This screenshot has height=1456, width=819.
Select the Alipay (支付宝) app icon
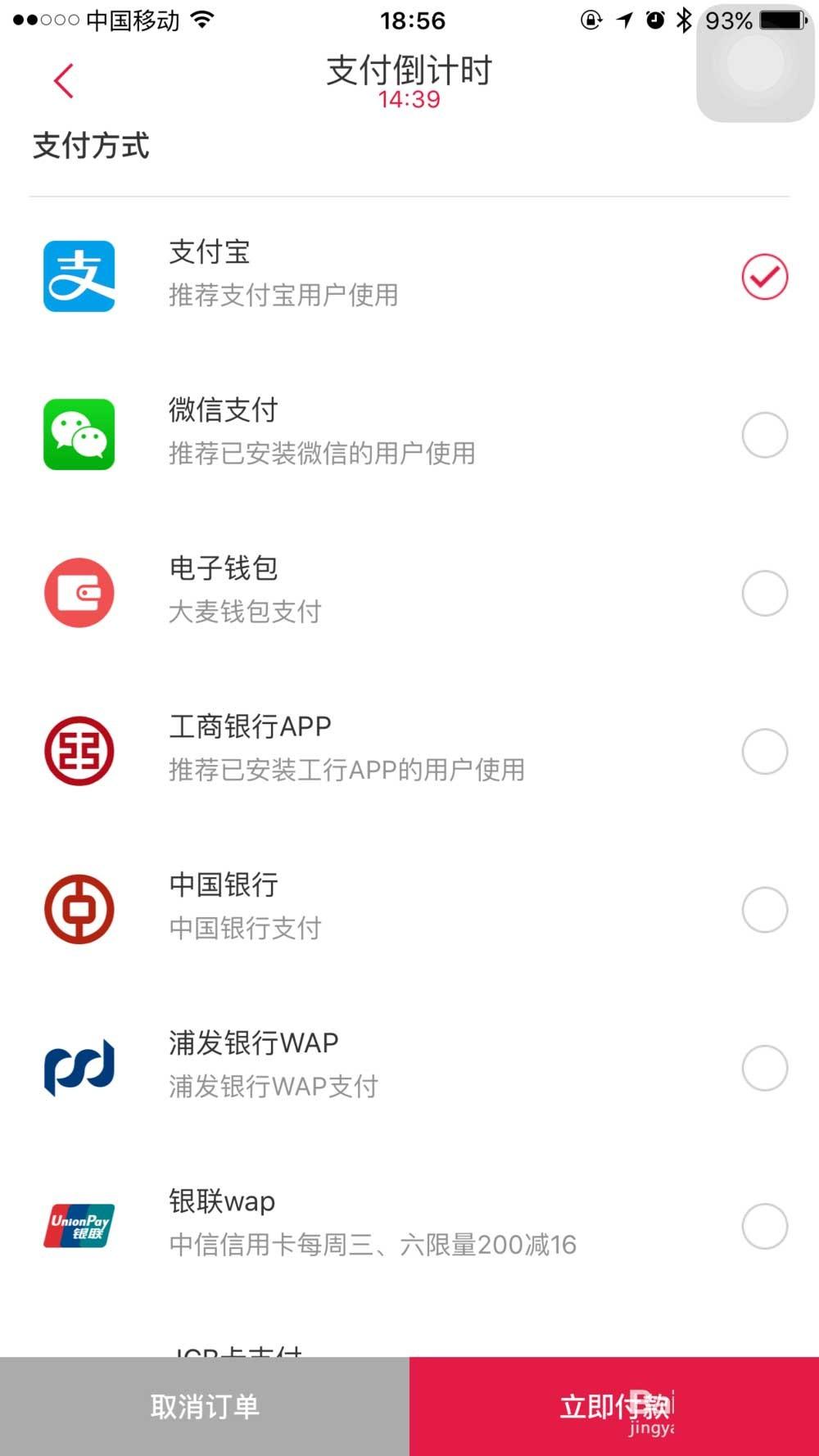(79, 276)
